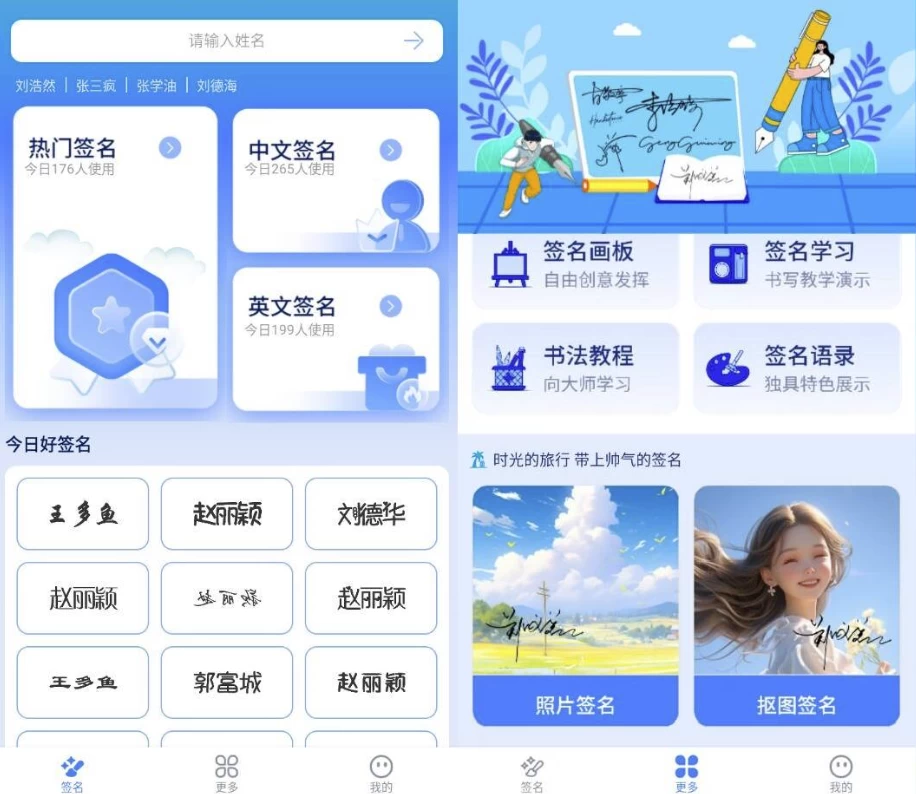View the 刘德华 signature sample
Viewport: 916px width, 794px height.
click(x=371, y=514)
